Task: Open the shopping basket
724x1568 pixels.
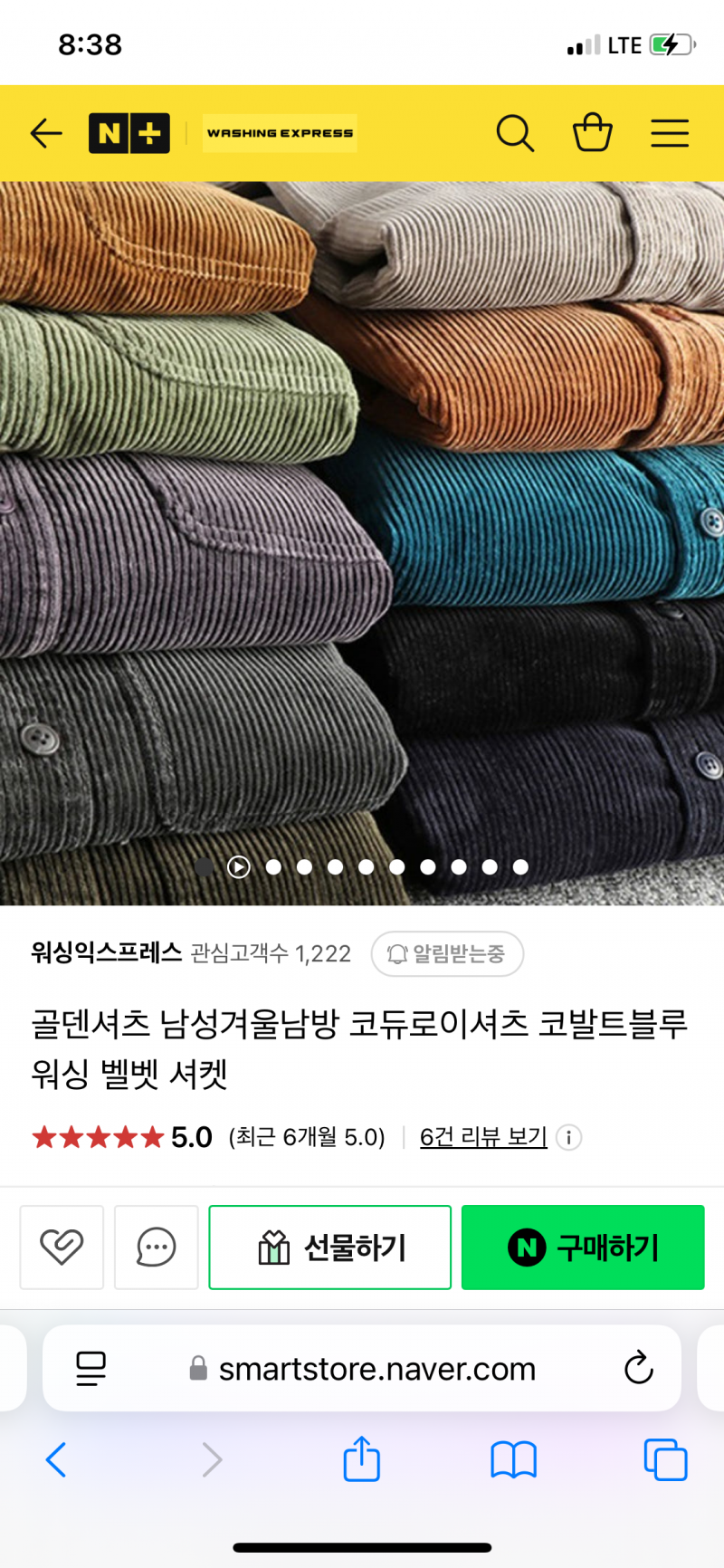Action: [593, 133]
